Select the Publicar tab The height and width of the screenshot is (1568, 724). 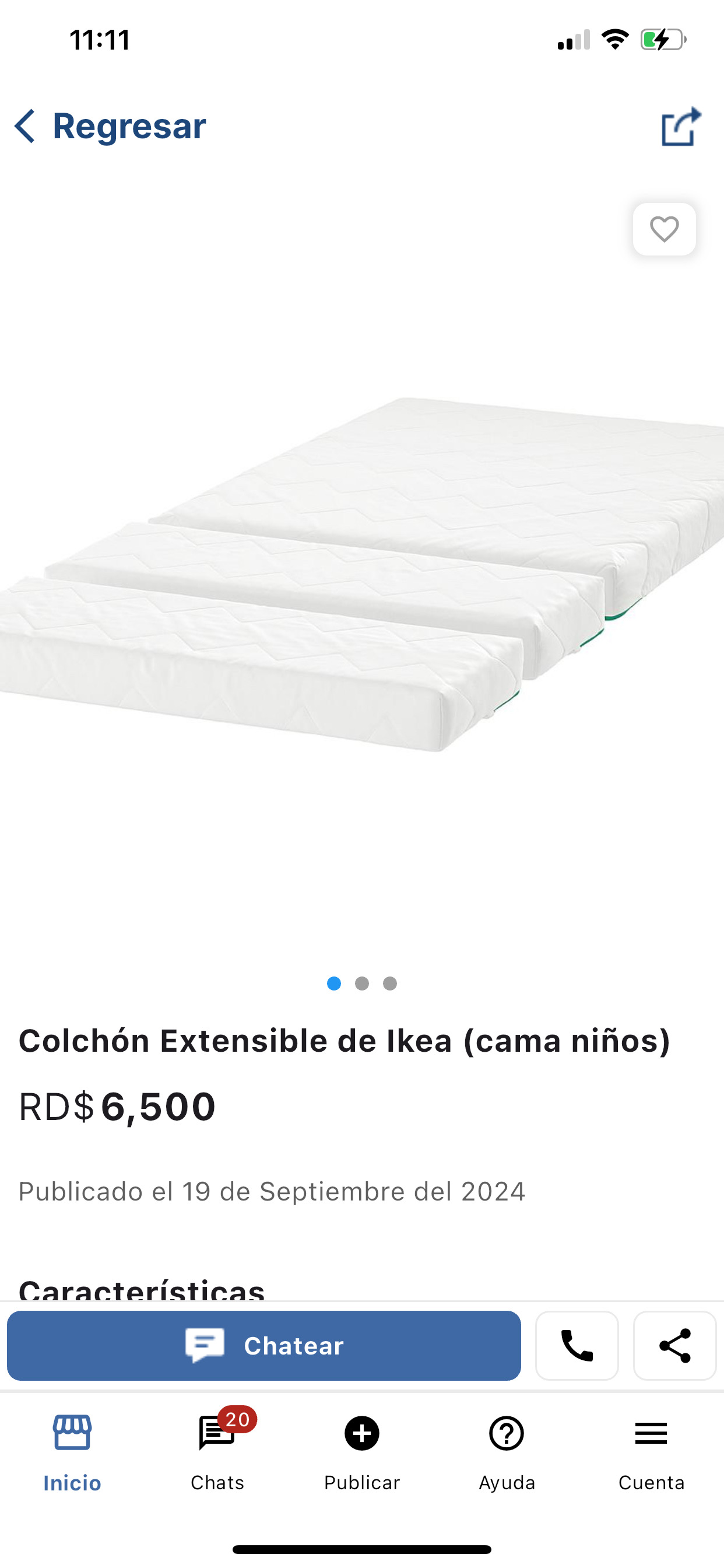tap(362, 1453)
